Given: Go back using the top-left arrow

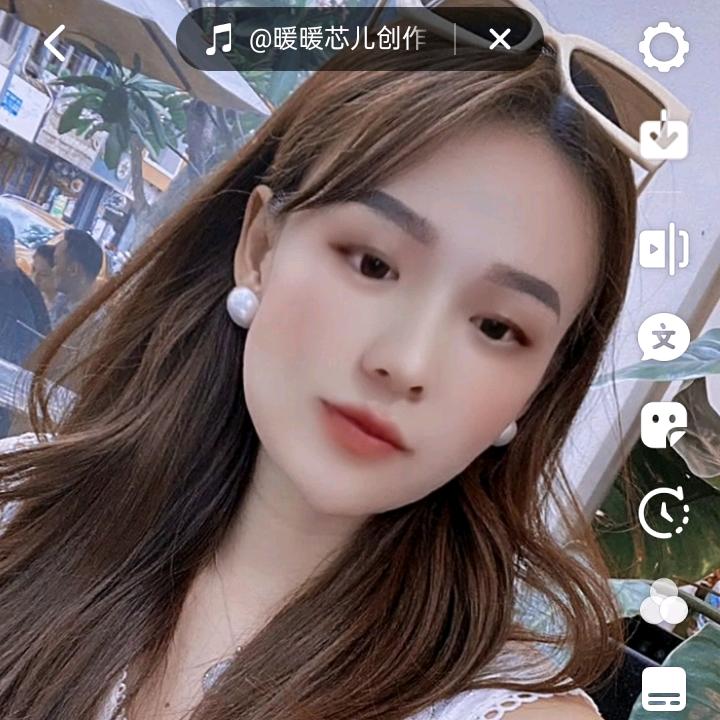Looking at the screenshot, I should 55,43.
